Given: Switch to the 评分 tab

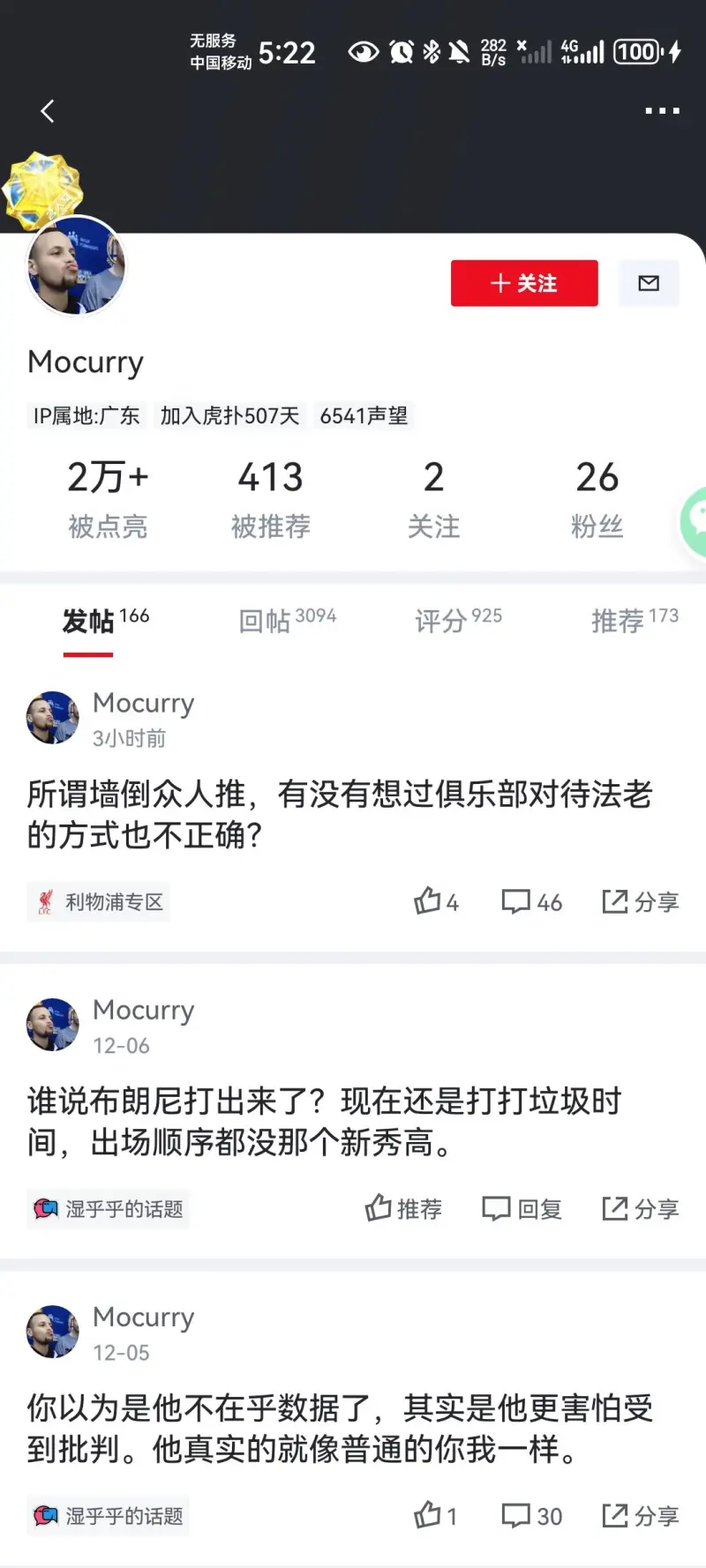Looking at the screenshot, I should pyautogui.click(x=458, y=620).
